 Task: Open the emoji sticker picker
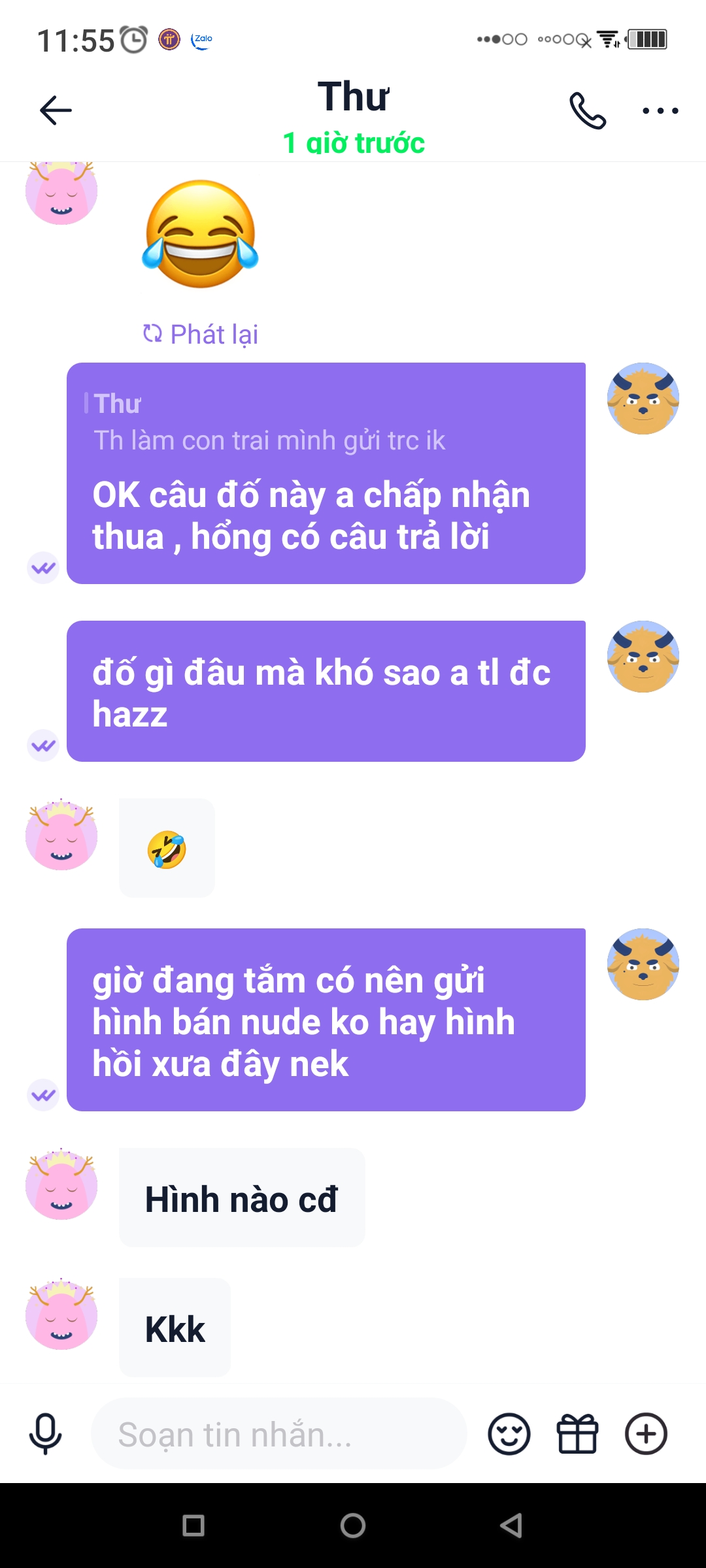point(509,1434)
